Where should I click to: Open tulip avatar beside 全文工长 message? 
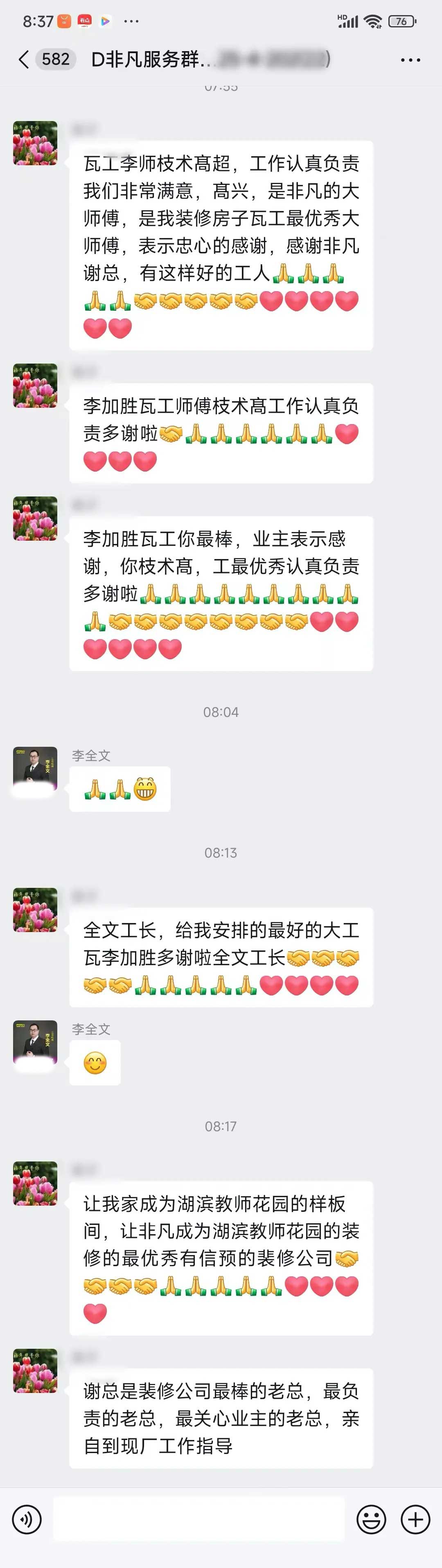tap(35, 910)
